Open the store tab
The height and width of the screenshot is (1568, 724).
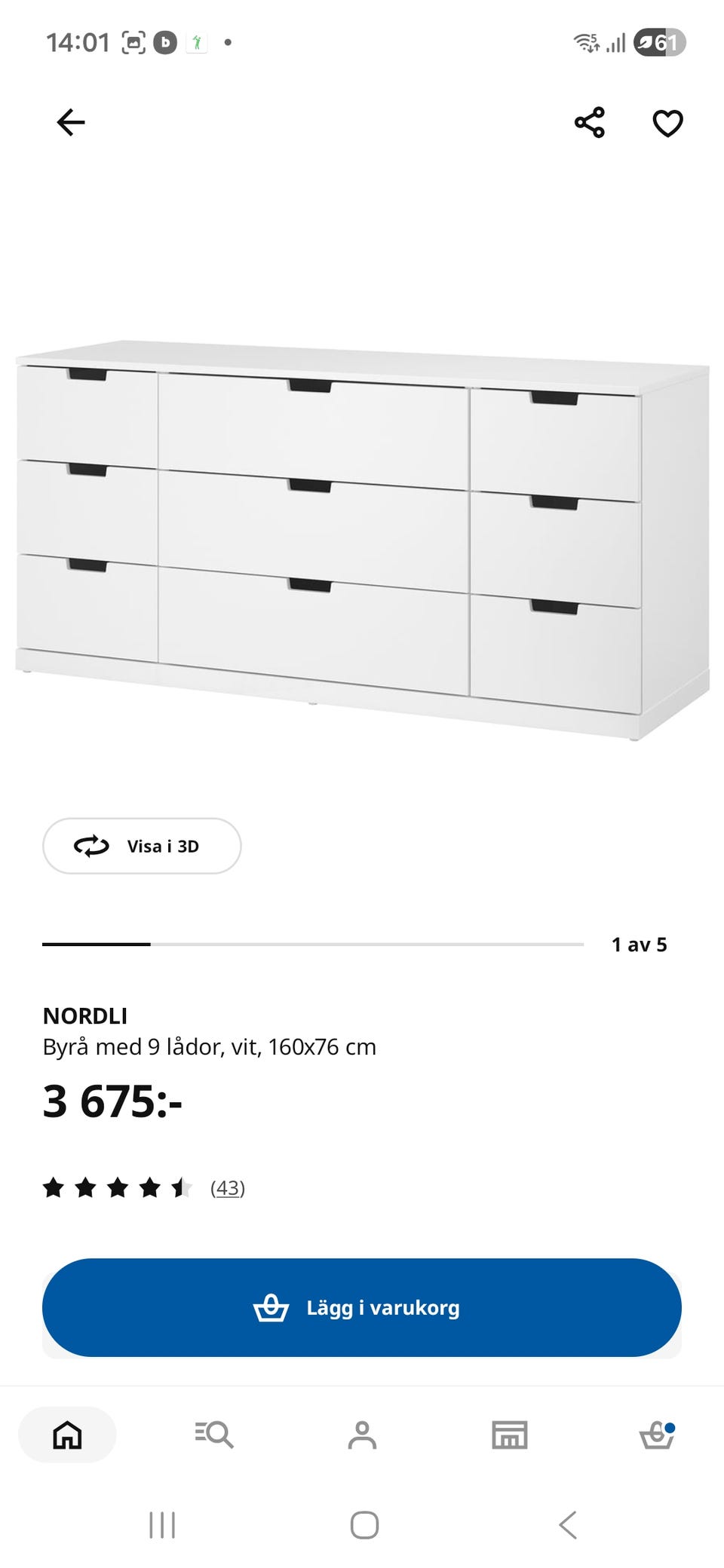(510, 1435)
